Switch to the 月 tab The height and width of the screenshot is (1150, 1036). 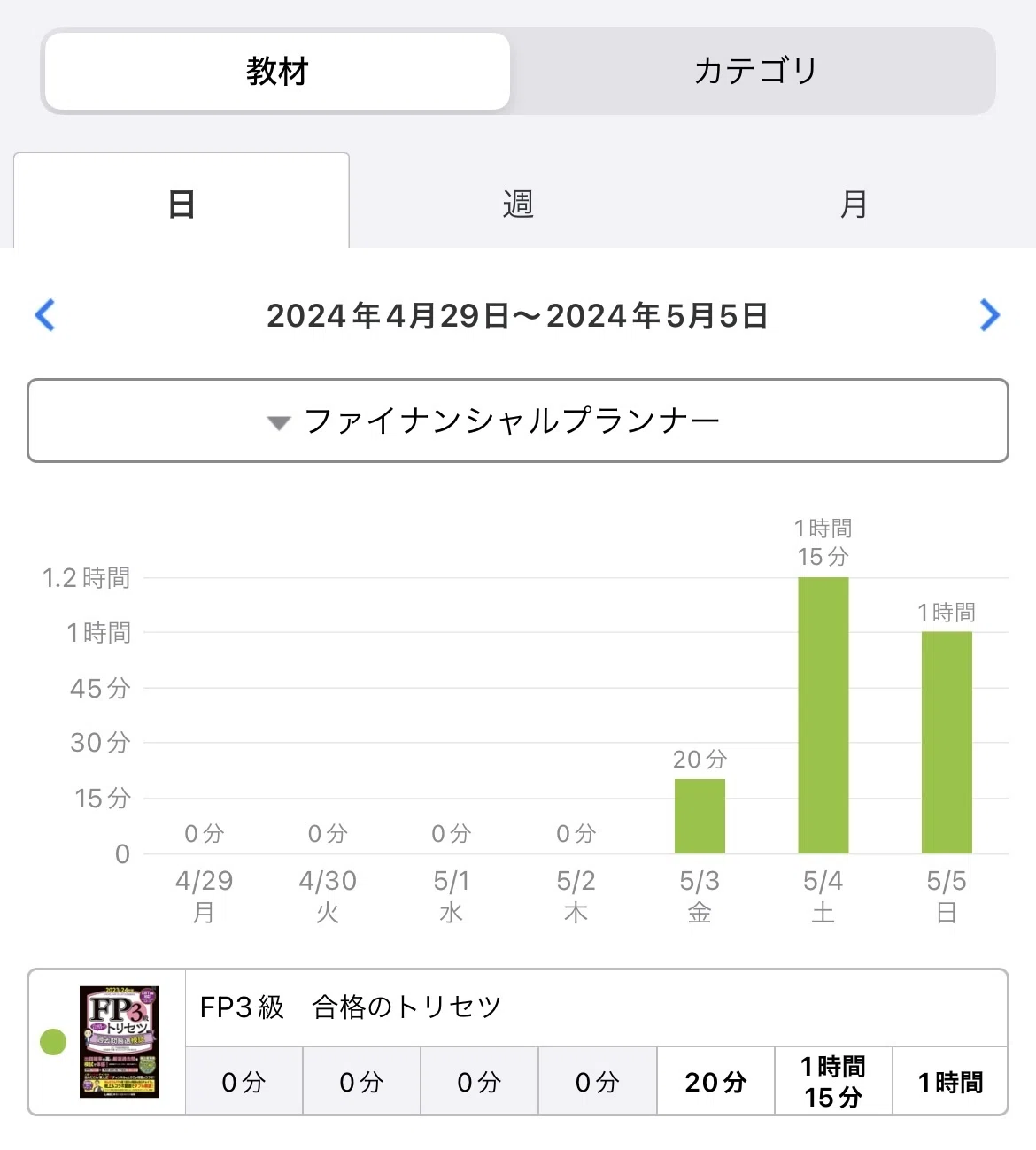(854, 204)
